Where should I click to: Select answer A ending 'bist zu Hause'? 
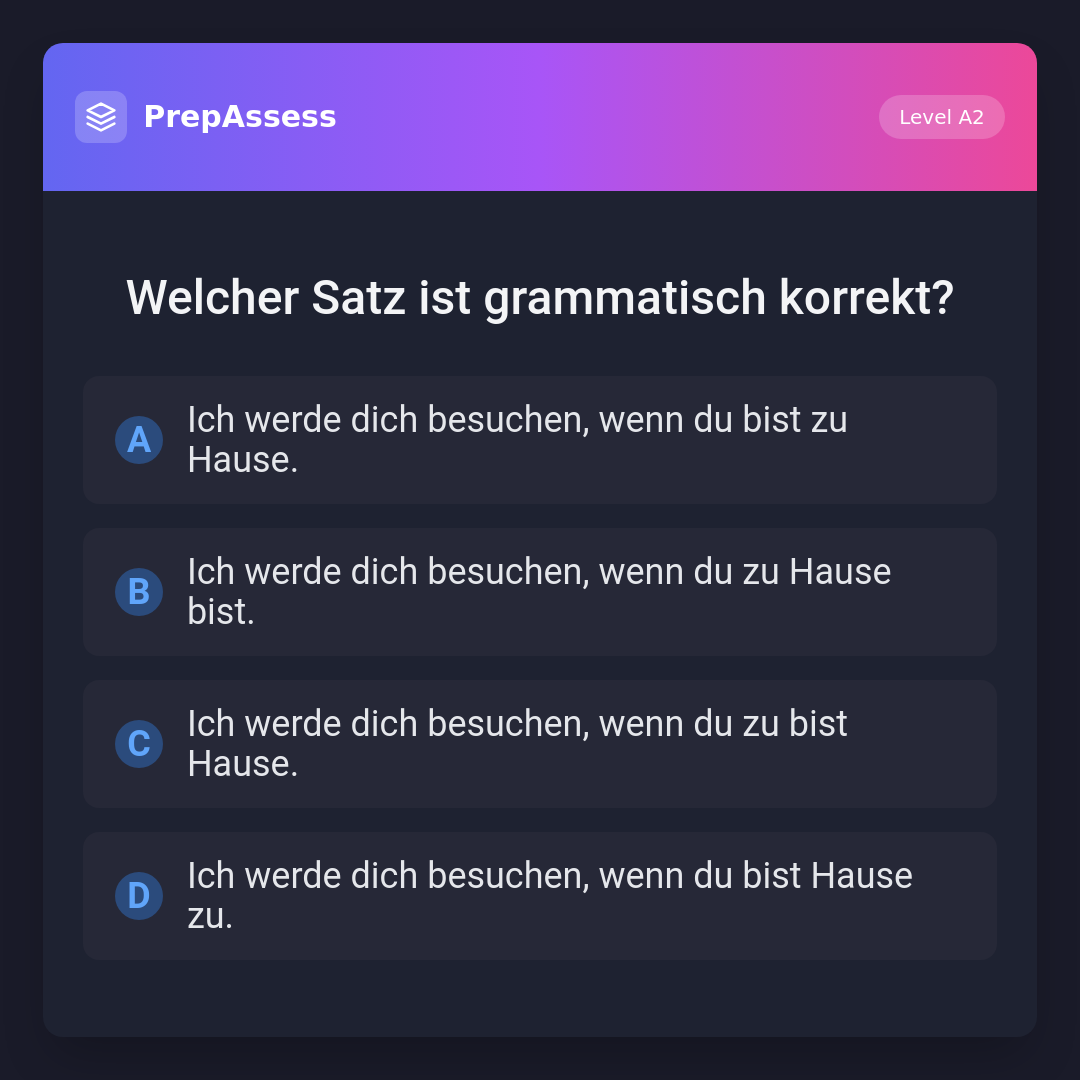tap(540, 440)
